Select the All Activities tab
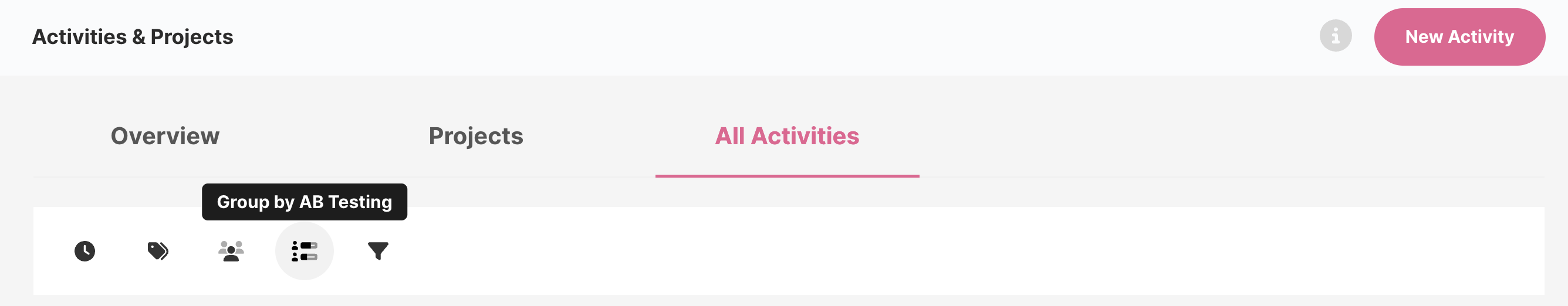Viewport: 1568px width, 306px height. pos(786,136)
